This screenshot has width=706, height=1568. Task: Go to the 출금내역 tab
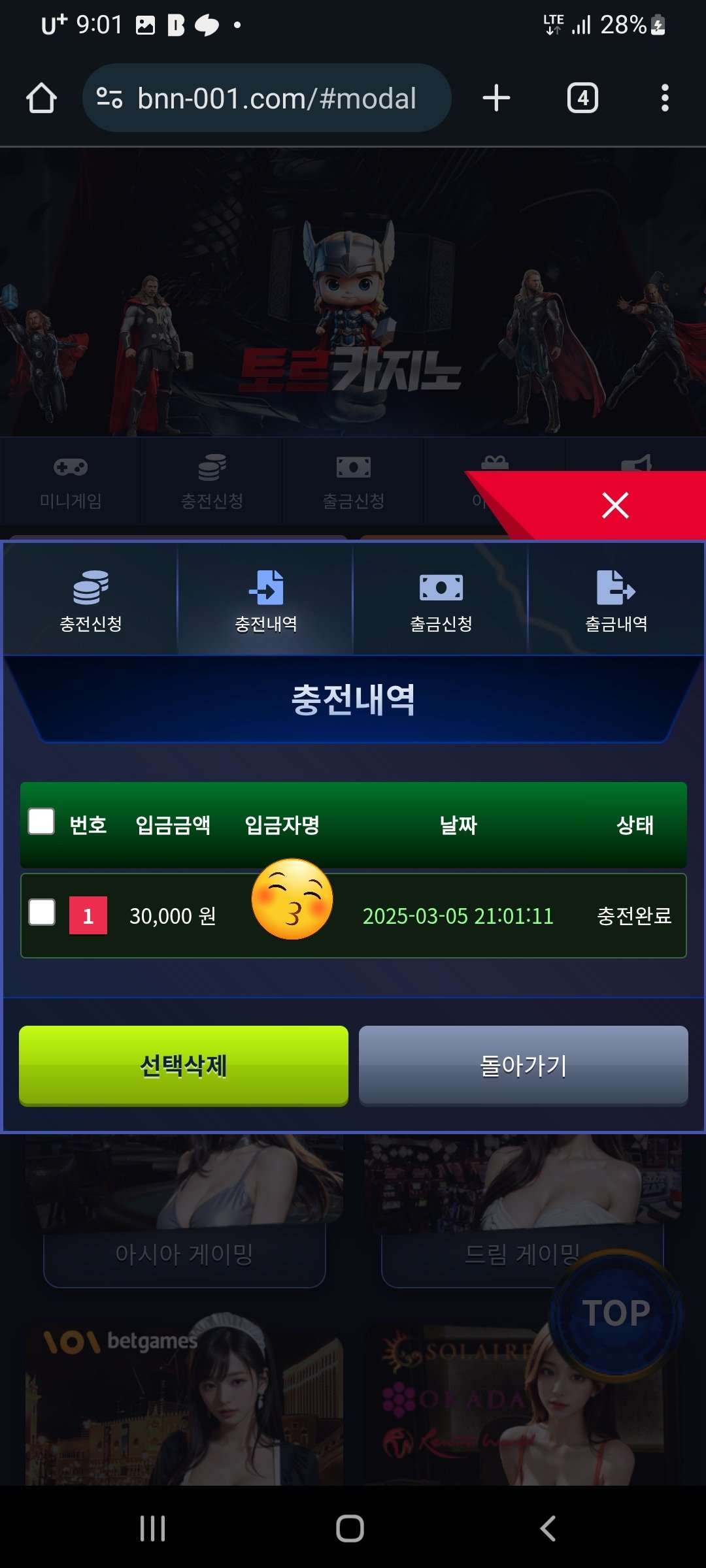pos(616,600)
